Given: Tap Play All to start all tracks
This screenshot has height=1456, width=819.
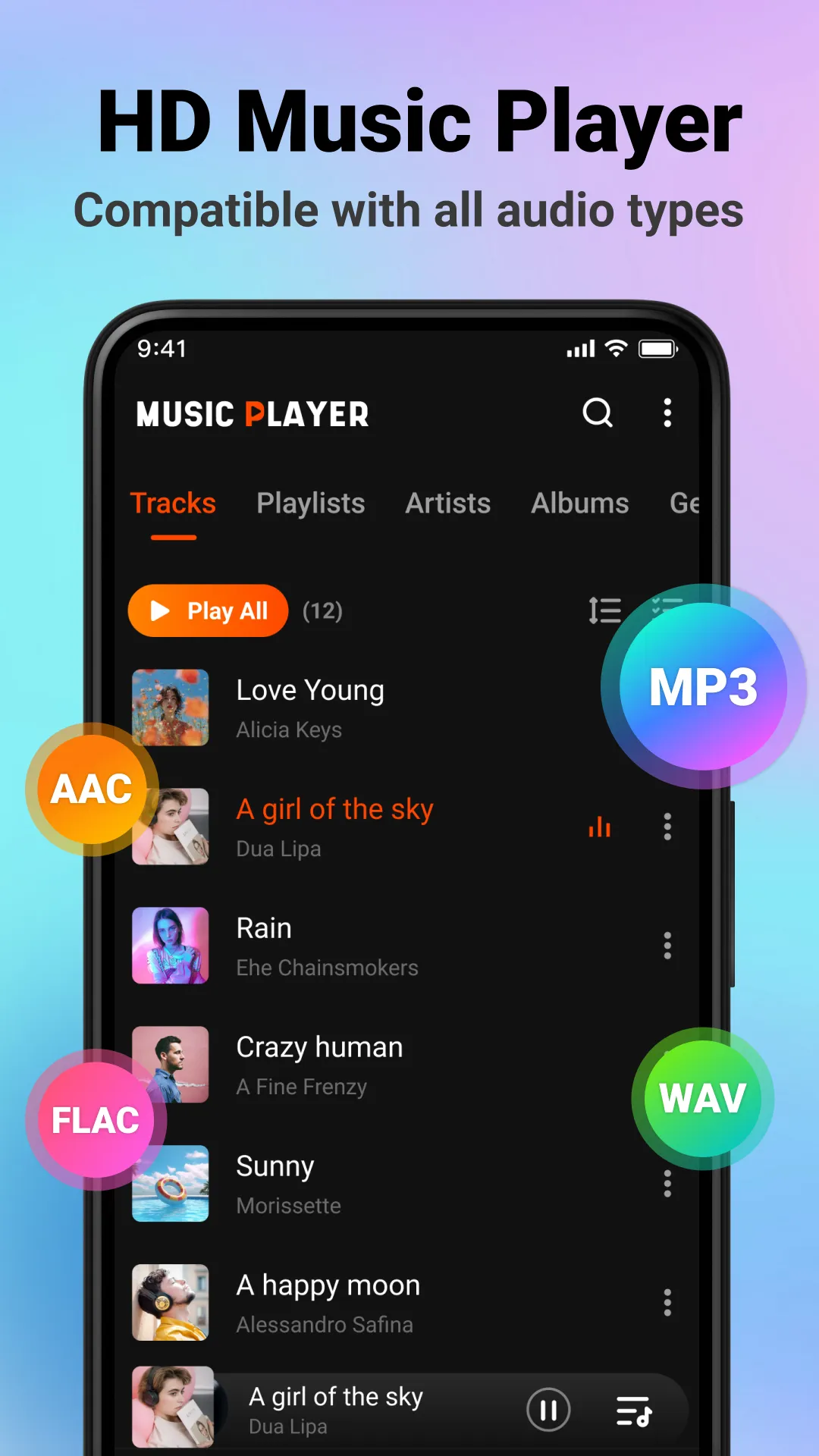Looking at the screenshot, I should (208, 610).
